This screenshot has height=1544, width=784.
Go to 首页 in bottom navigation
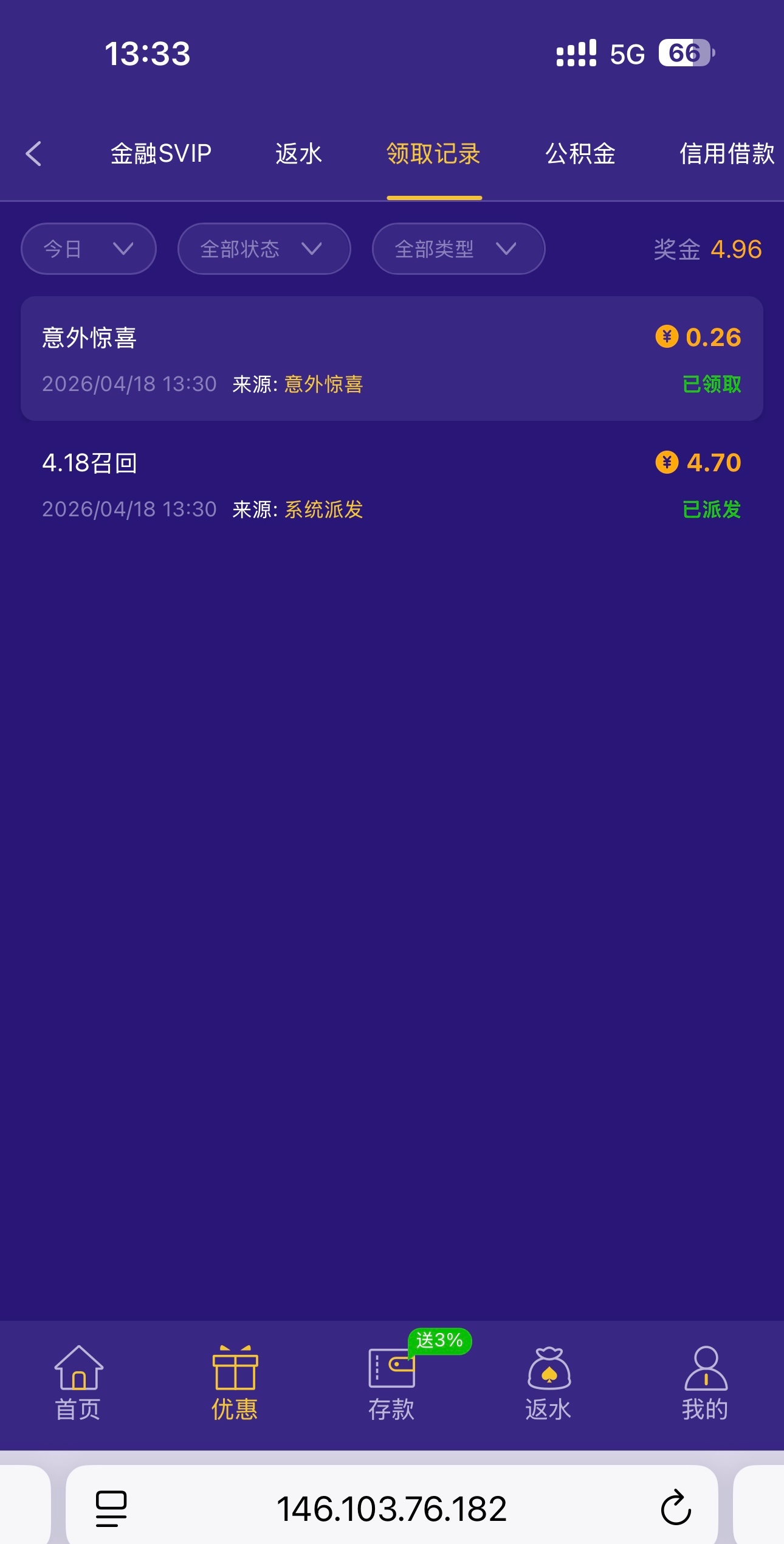78,1383
